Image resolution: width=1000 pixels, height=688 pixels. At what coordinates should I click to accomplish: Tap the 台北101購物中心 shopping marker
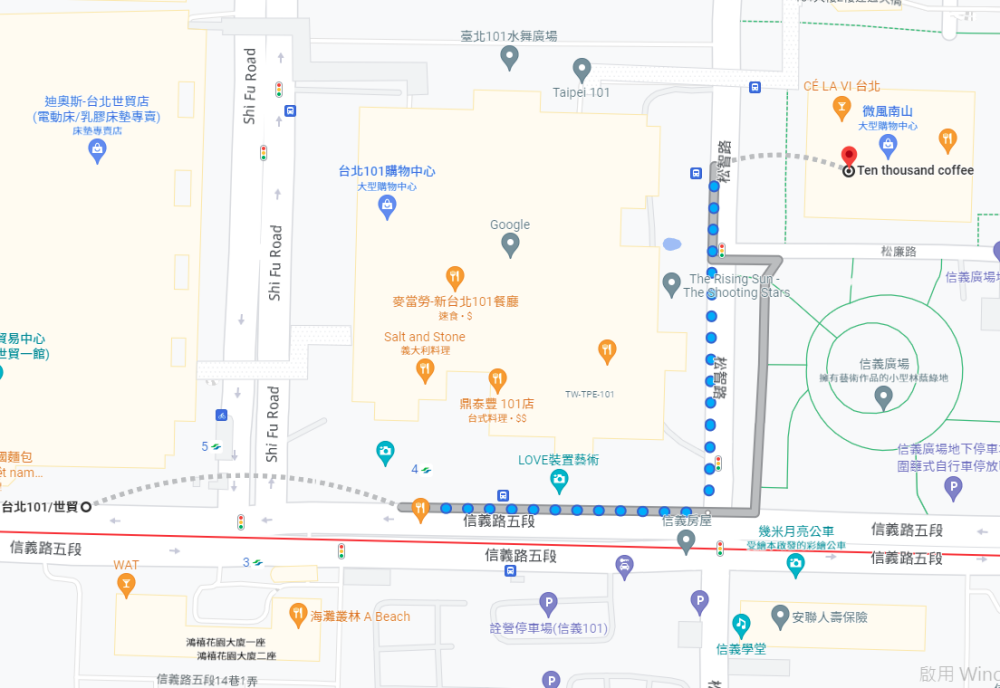coord(387,206)
